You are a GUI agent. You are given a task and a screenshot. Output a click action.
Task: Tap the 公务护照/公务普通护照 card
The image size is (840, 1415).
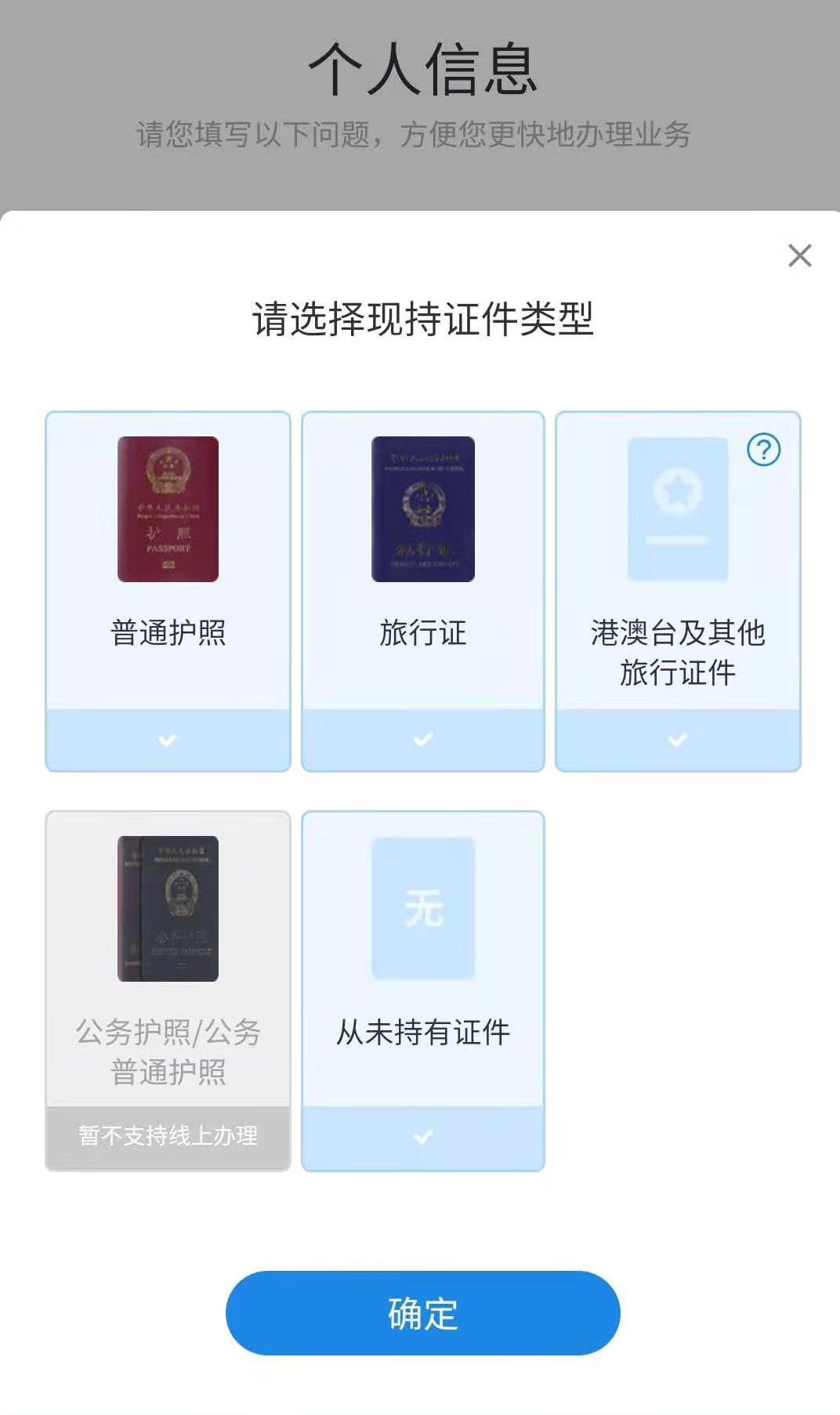[168, 991]
